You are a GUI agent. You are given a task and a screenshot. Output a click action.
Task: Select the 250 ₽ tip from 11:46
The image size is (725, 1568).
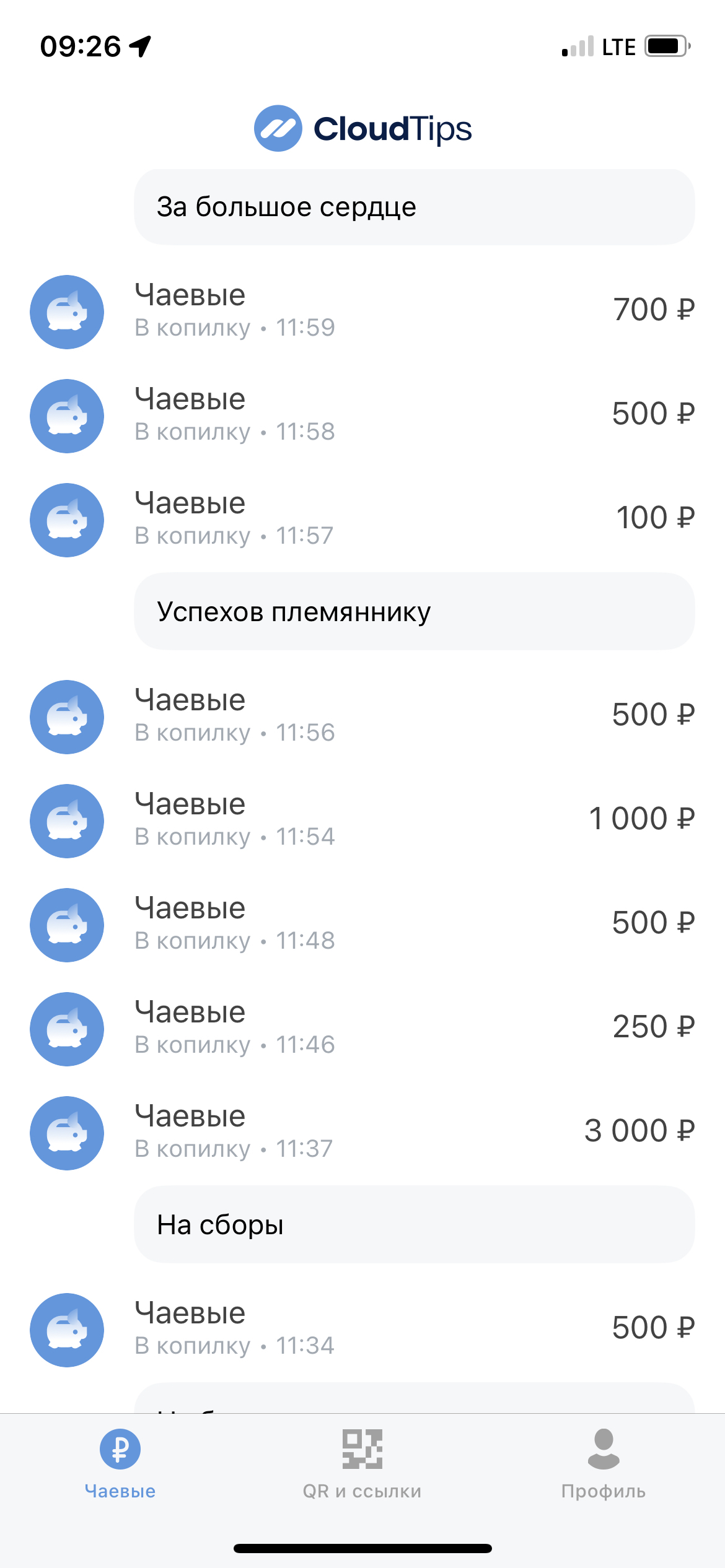pos(362,1029)
